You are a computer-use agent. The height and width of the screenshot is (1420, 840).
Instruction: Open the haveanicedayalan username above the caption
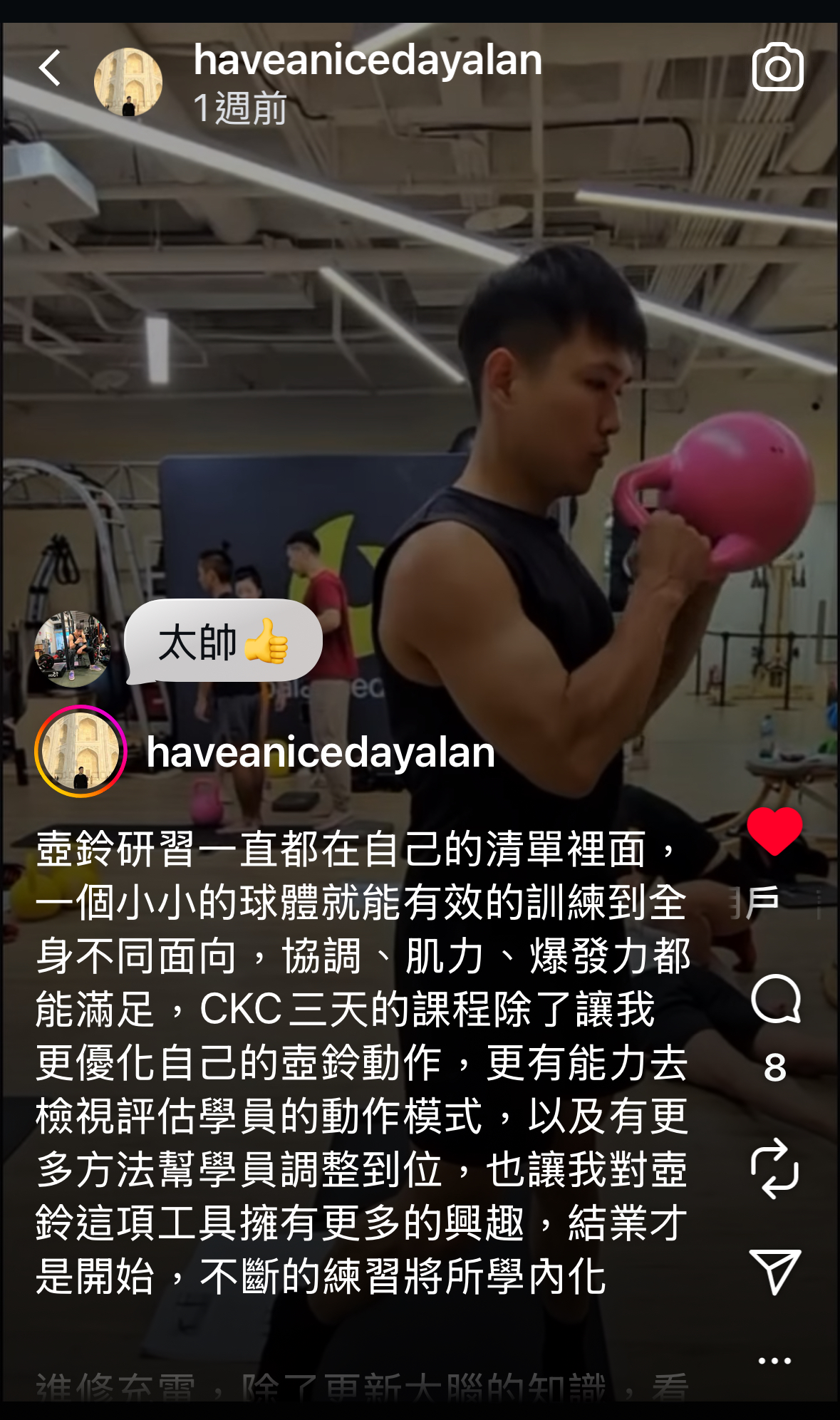(x=321, y=752)
